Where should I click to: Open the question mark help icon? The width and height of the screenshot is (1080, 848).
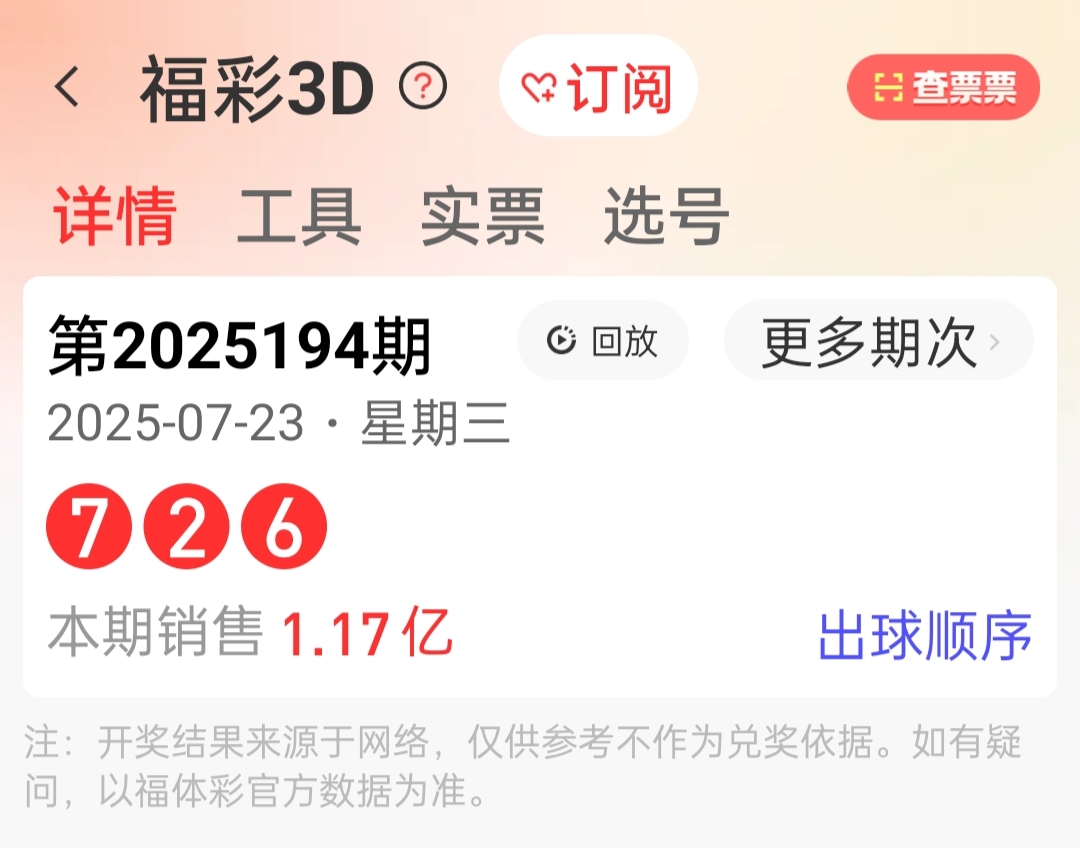(422, 88)
